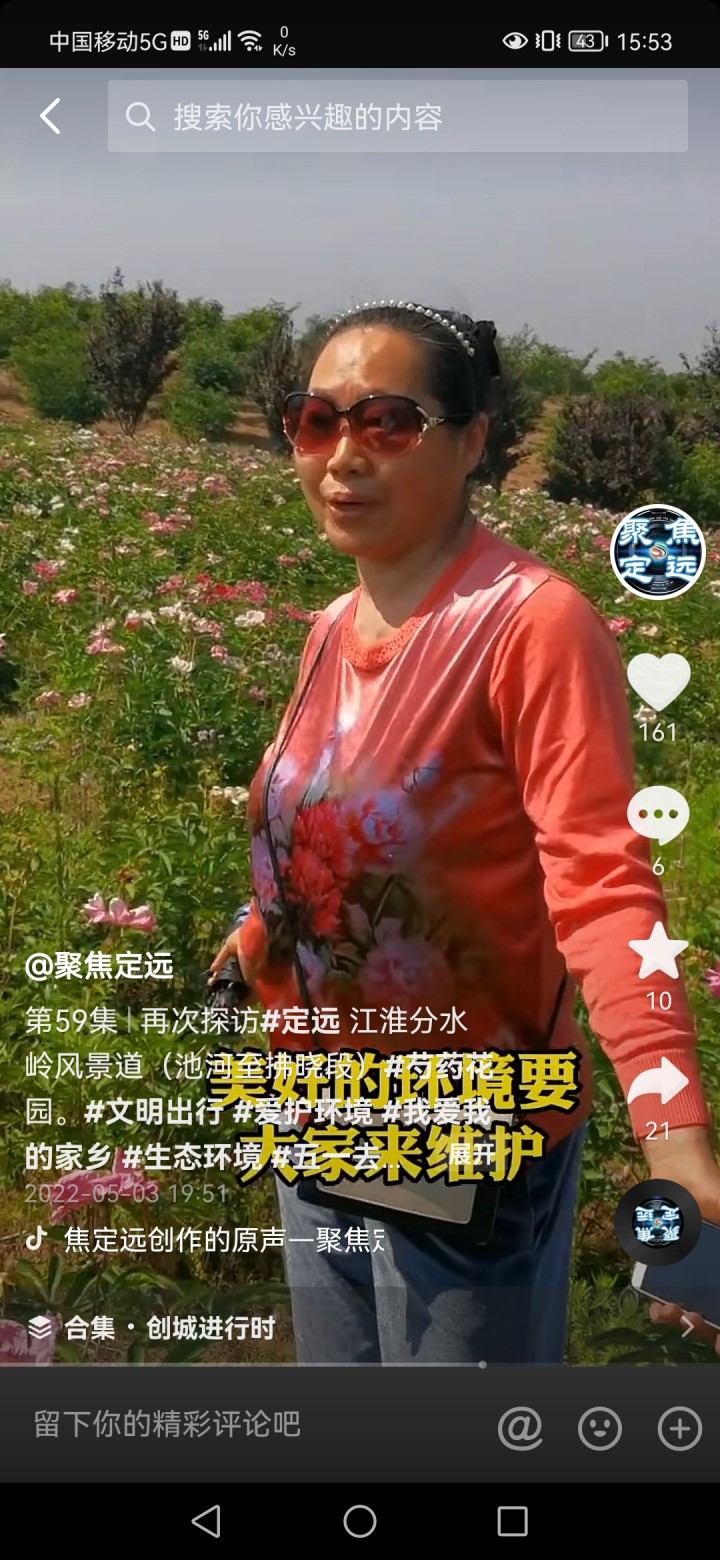Mention someone with the @ icon

pos(520,1428)
